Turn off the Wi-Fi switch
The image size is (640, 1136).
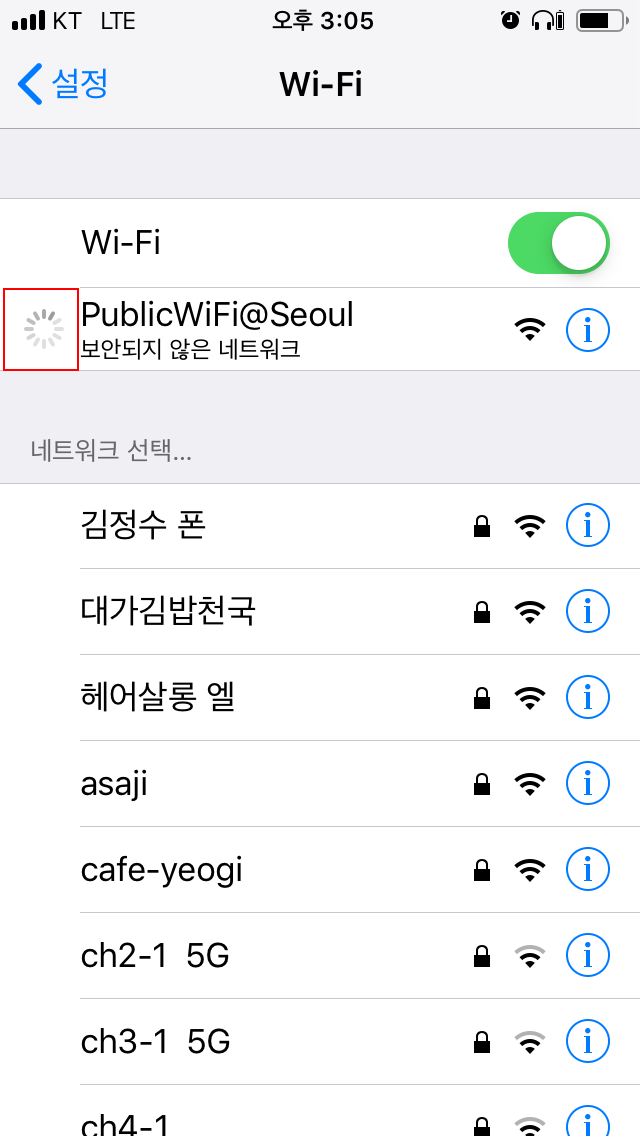pos(559,243)
